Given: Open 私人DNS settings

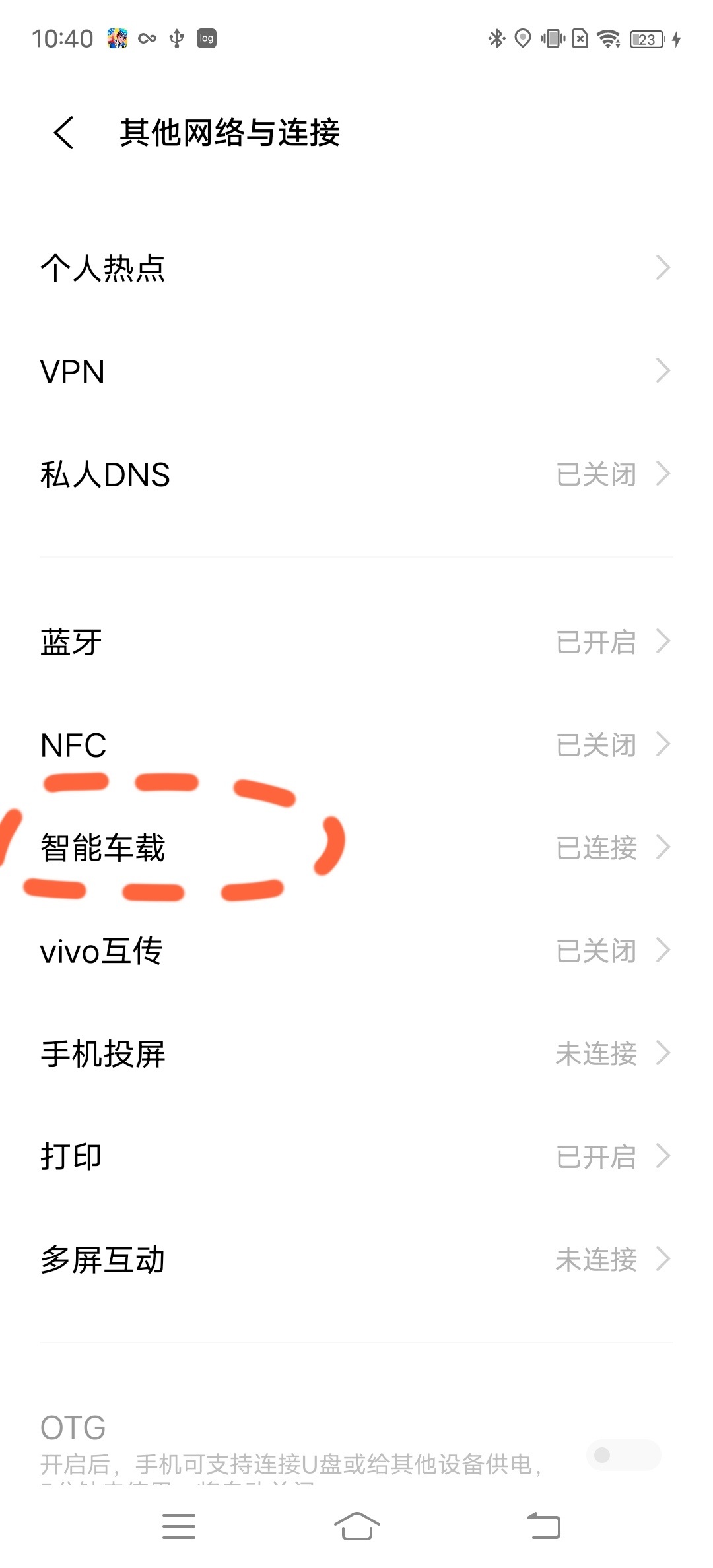Looking at the screenshot, I should (x=356, y=474).
